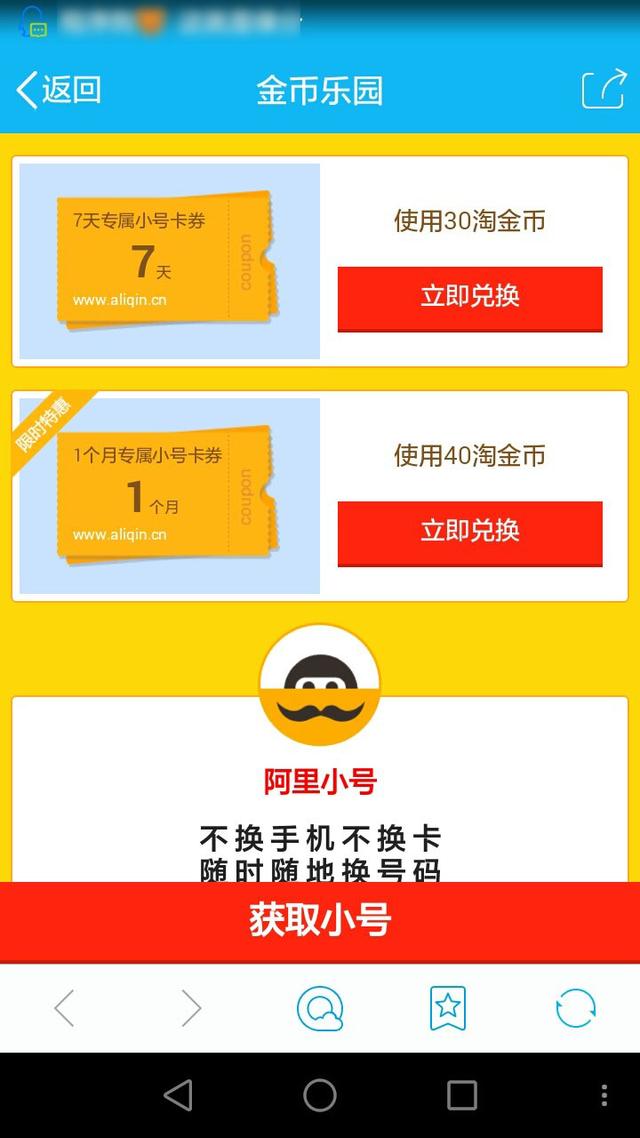The image size is (640, 1138).
Task: Open the chat bubble toolbar icon
Action: 320,1008
